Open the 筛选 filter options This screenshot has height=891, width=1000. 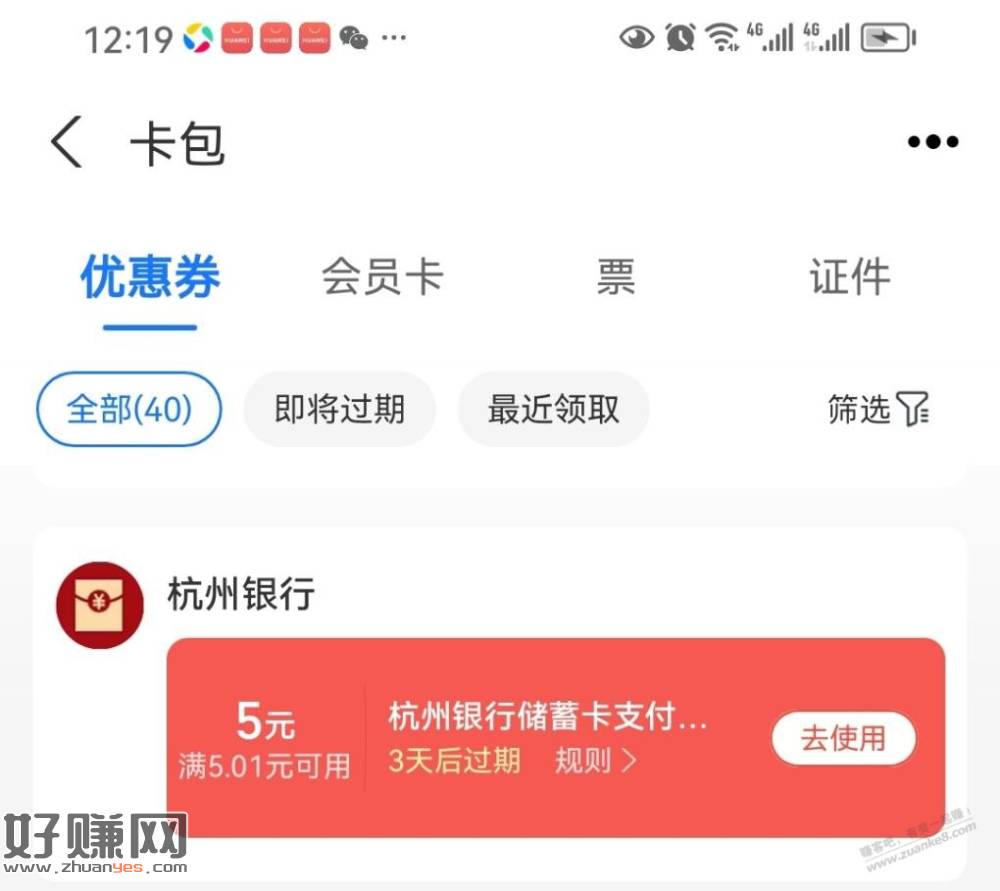(x=878, y=409)
